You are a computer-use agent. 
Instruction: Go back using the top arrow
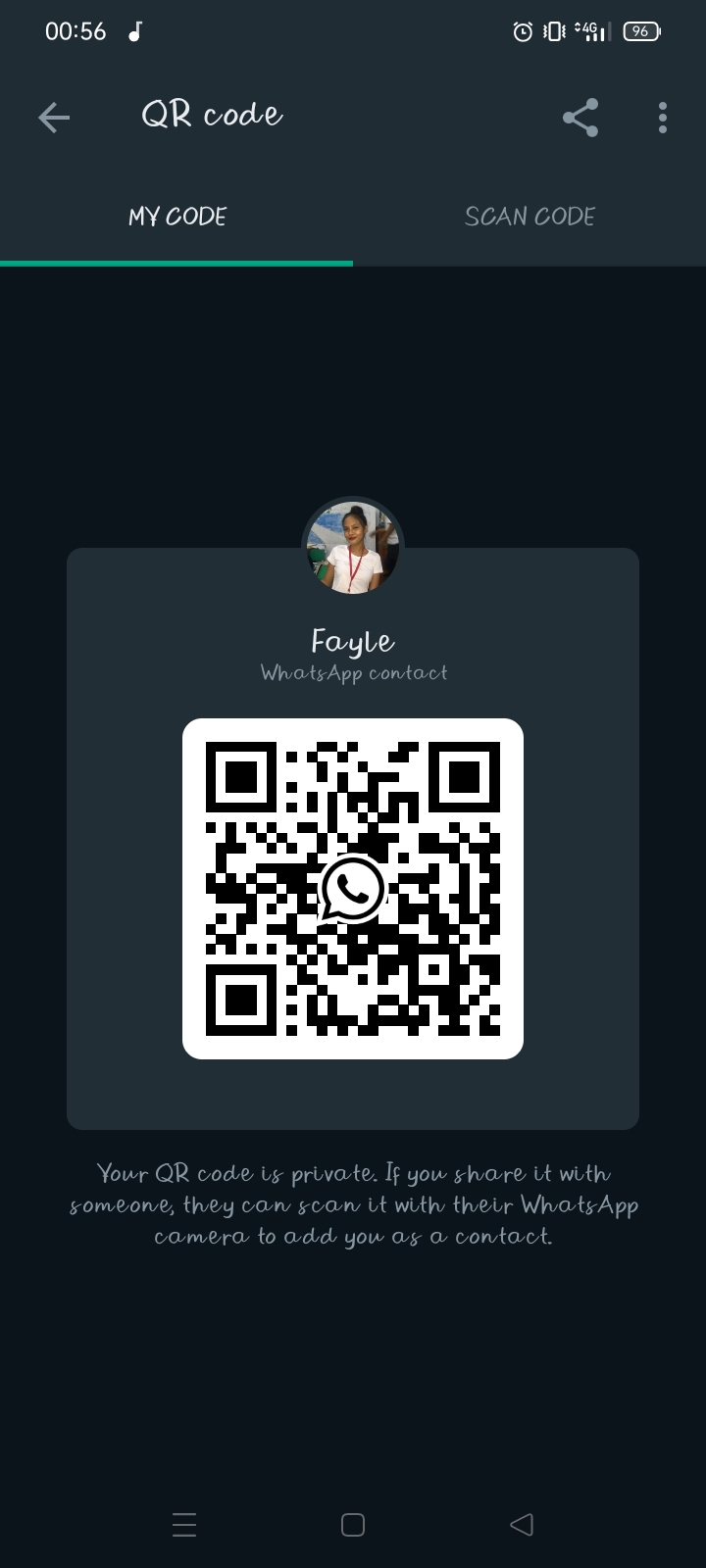(54, 118)
